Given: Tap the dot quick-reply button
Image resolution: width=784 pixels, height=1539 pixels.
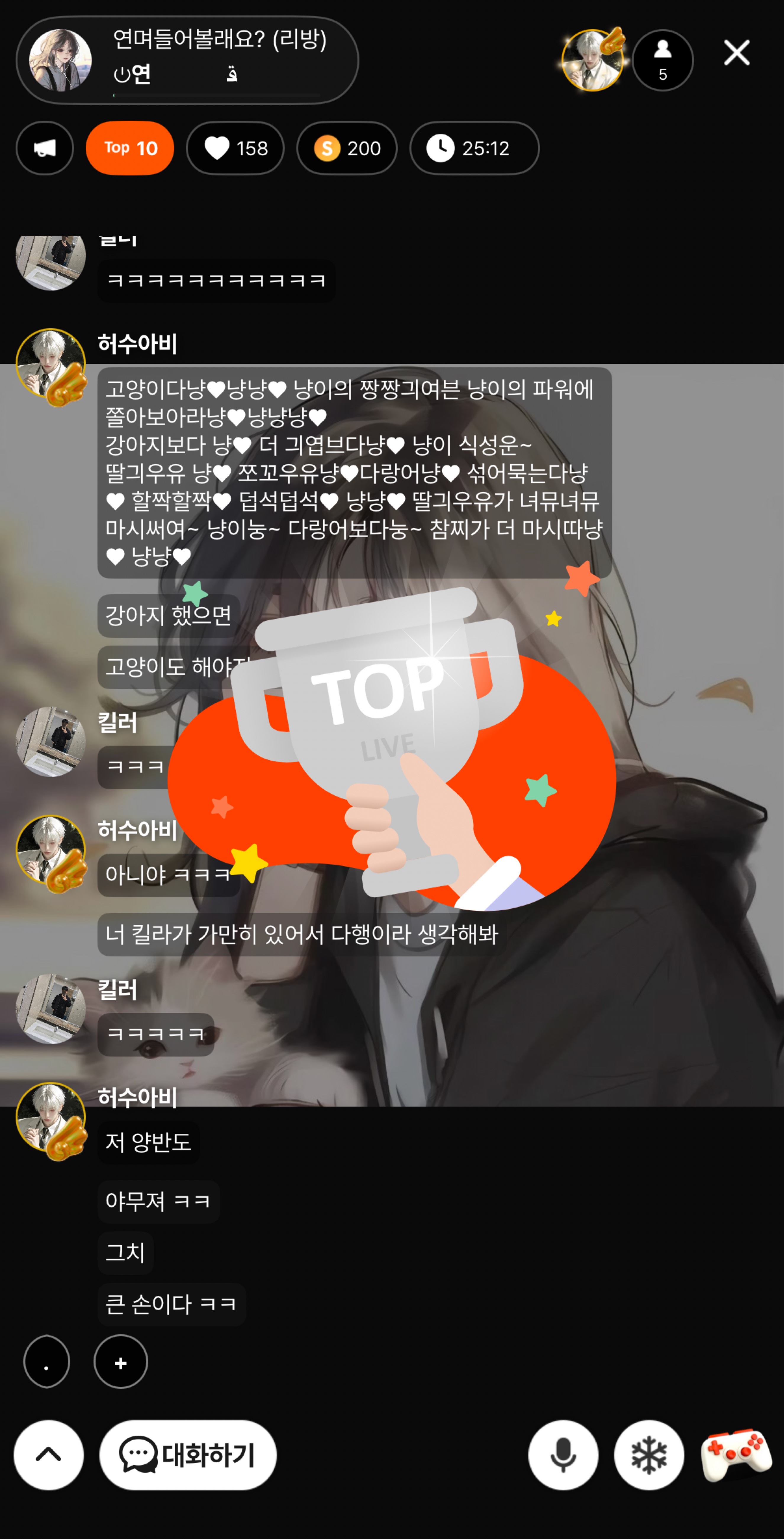Looking at the screenshot, I should pyautogui.click(x=46, y=1362).
